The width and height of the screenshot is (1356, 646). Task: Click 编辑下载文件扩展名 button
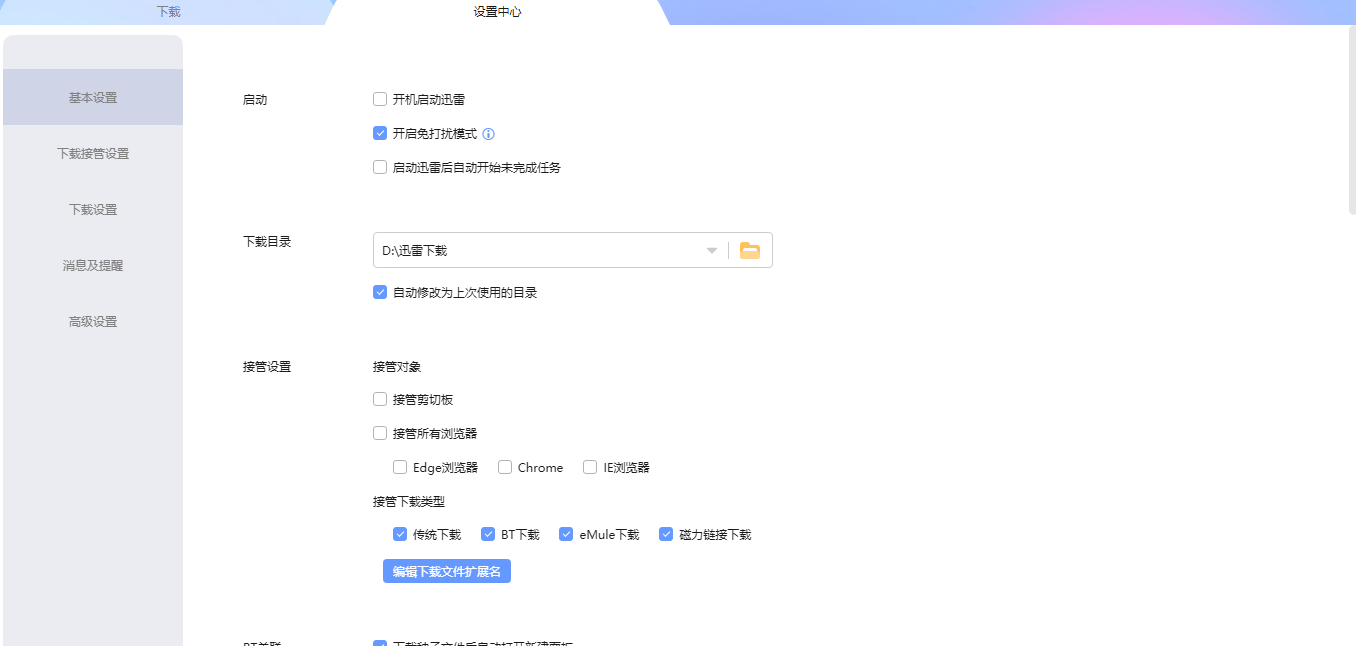447,572
